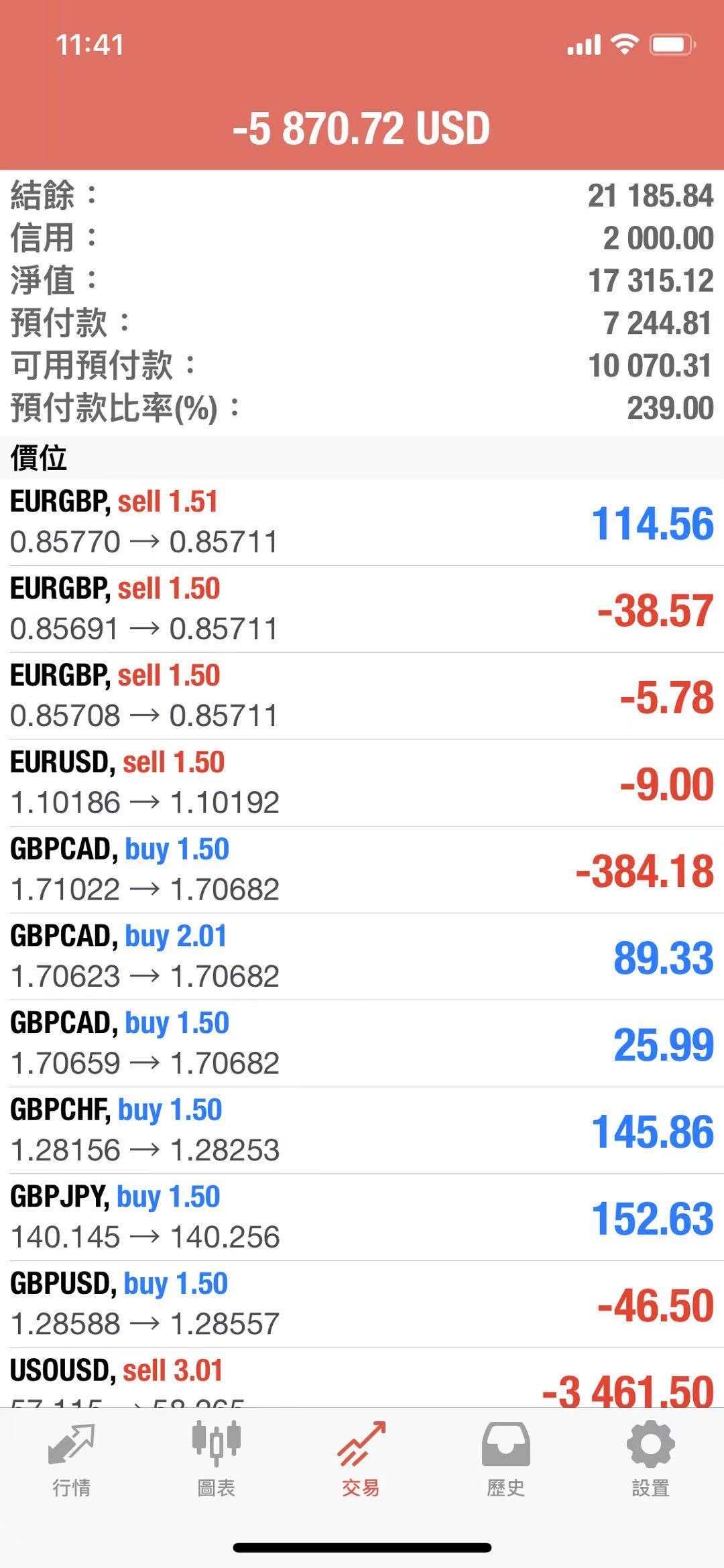Tap the EURGBP position showing -5.78
The height and width of the screenshot is (1568, 724).
tap(362, 696)
